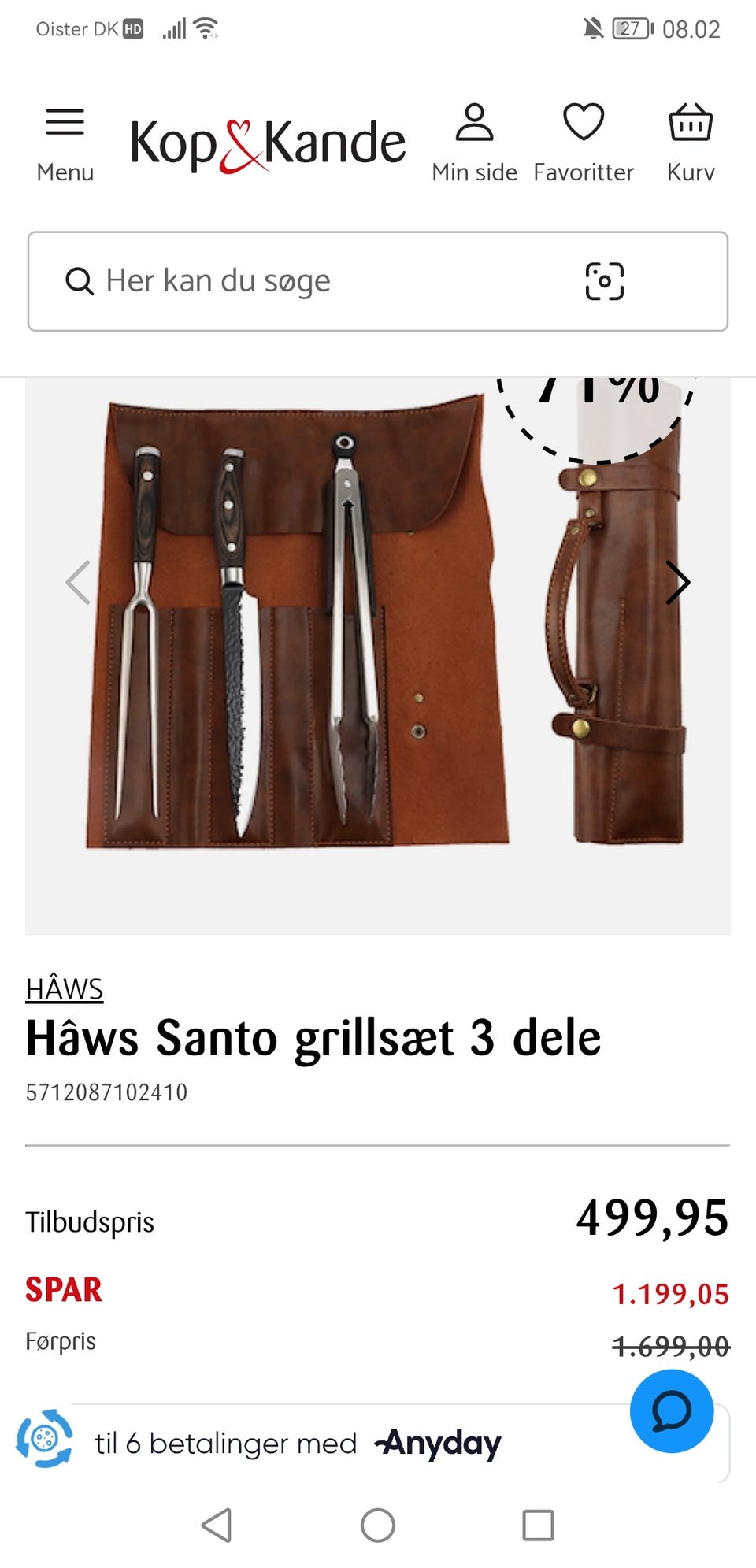Click the search magnifier icon

pos(79,280)
